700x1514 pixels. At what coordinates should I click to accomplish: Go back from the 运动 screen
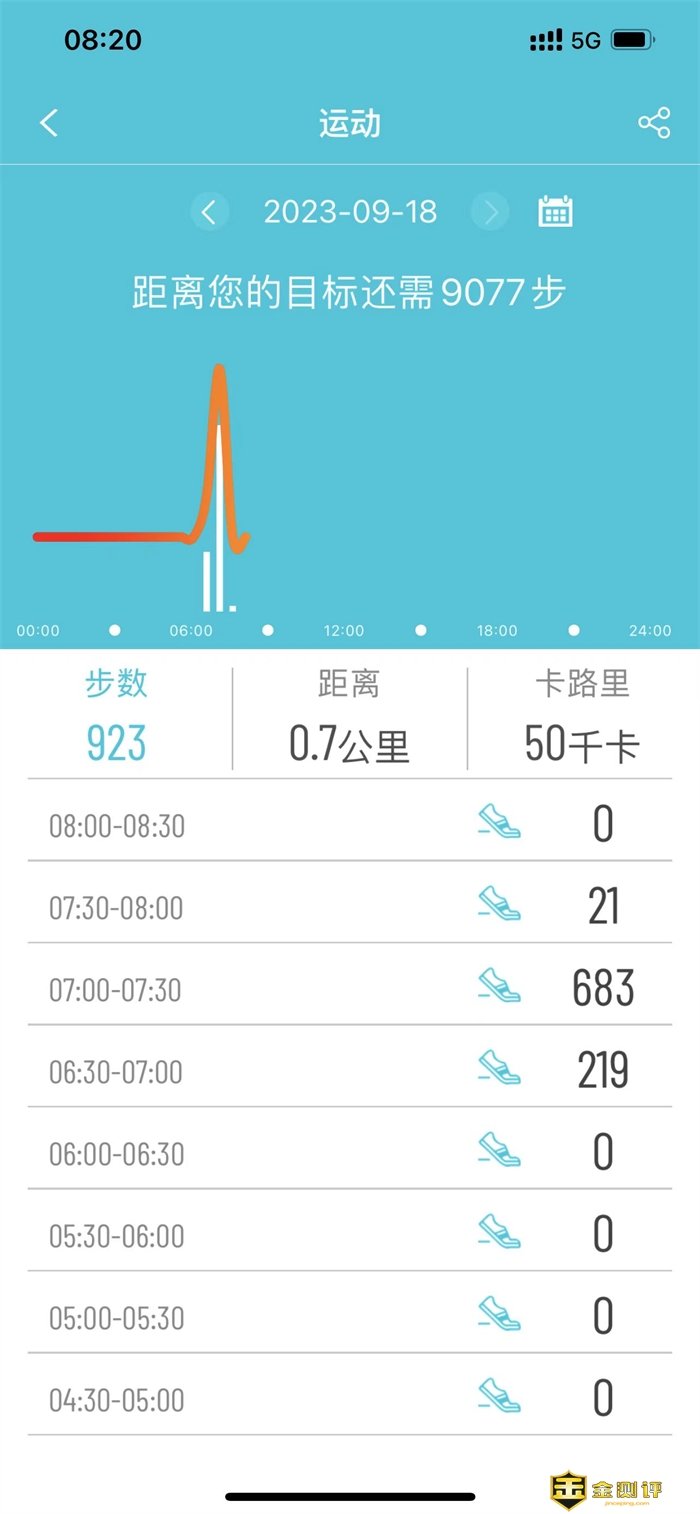(x=49, y=123)
